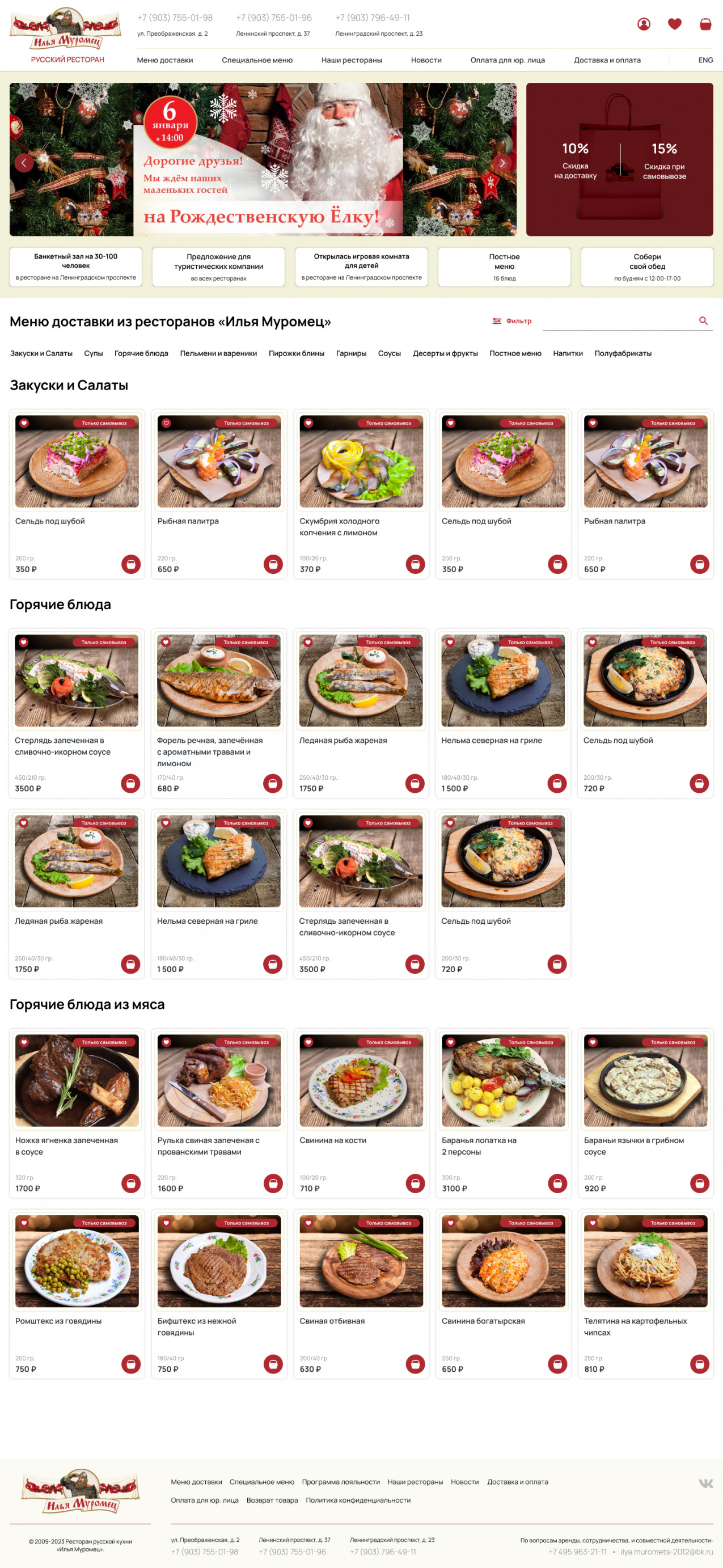The height and width of the screenshot is (1568, 723).
Task: Jump to 'Напитки' category
Action: [x=567, y=353]
